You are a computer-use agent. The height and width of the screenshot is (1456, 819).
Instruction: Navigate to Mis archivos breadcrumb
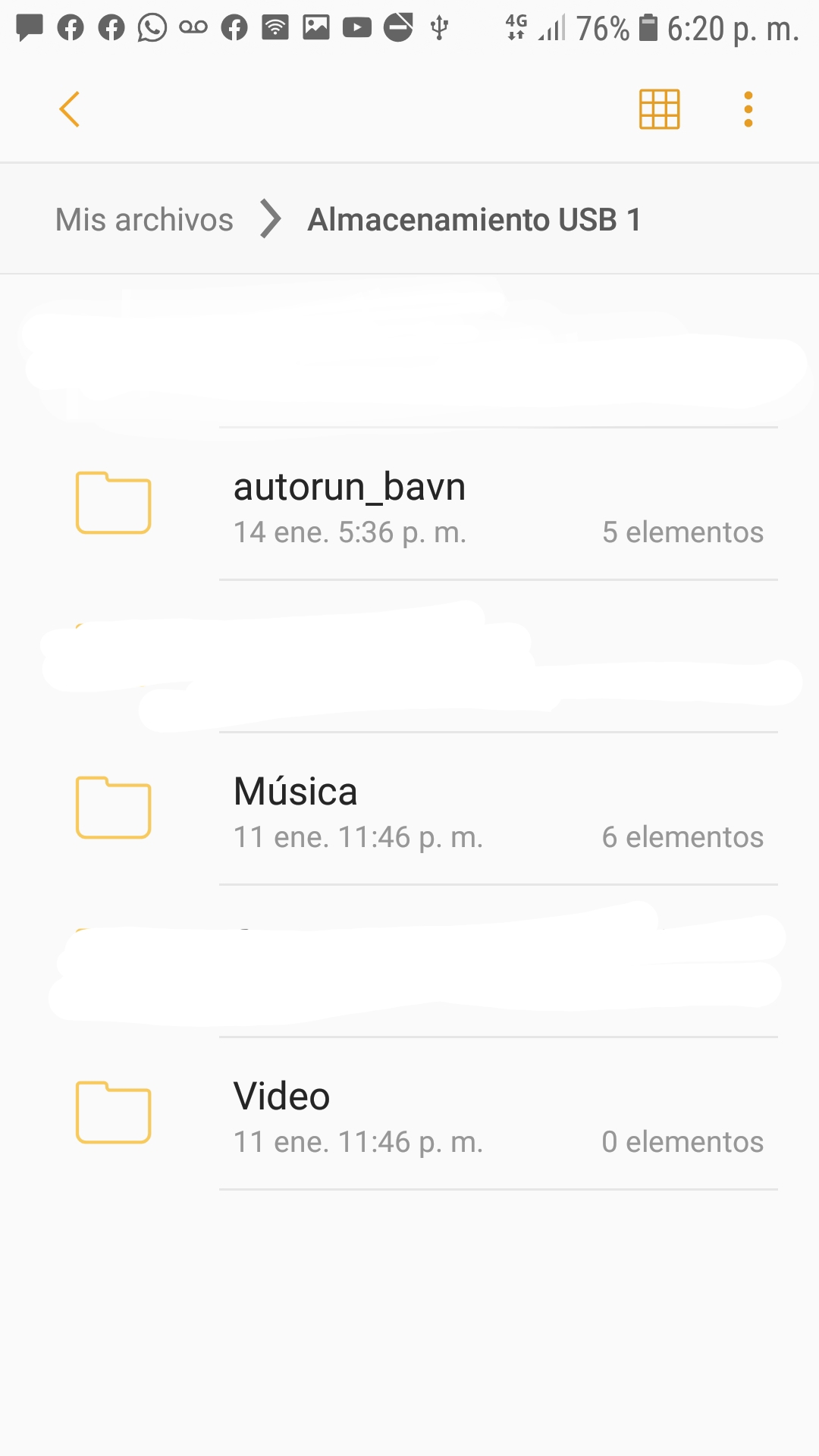(x=144, y=220)
